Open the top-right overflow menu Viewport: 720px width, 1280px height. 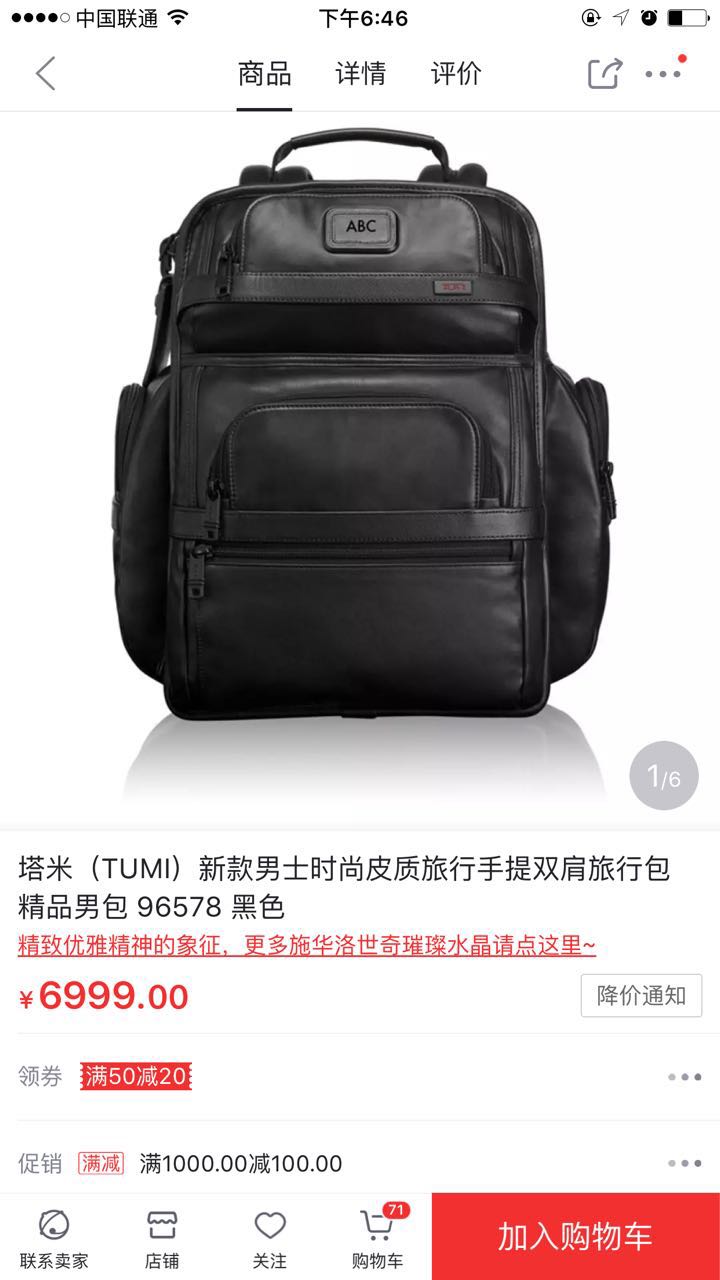tap(664, 73)
